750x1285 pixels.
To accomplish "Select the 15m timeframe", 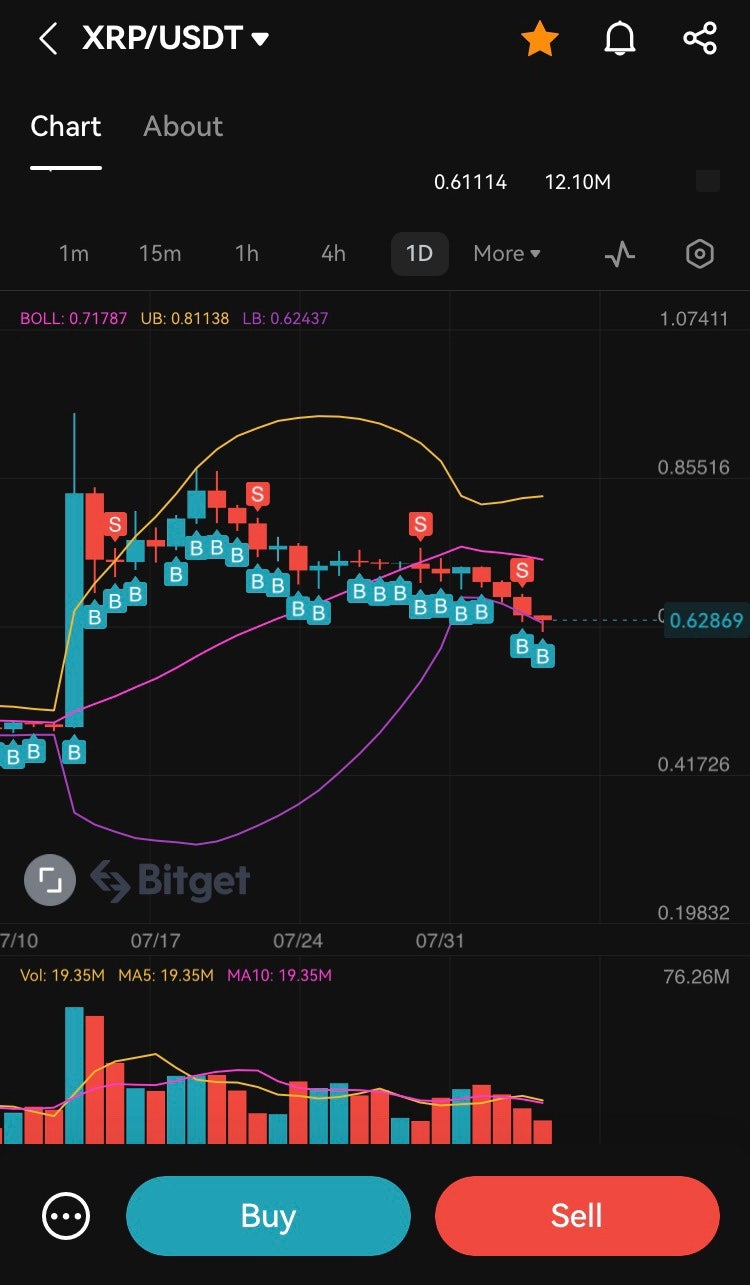I will coord(160,254).
